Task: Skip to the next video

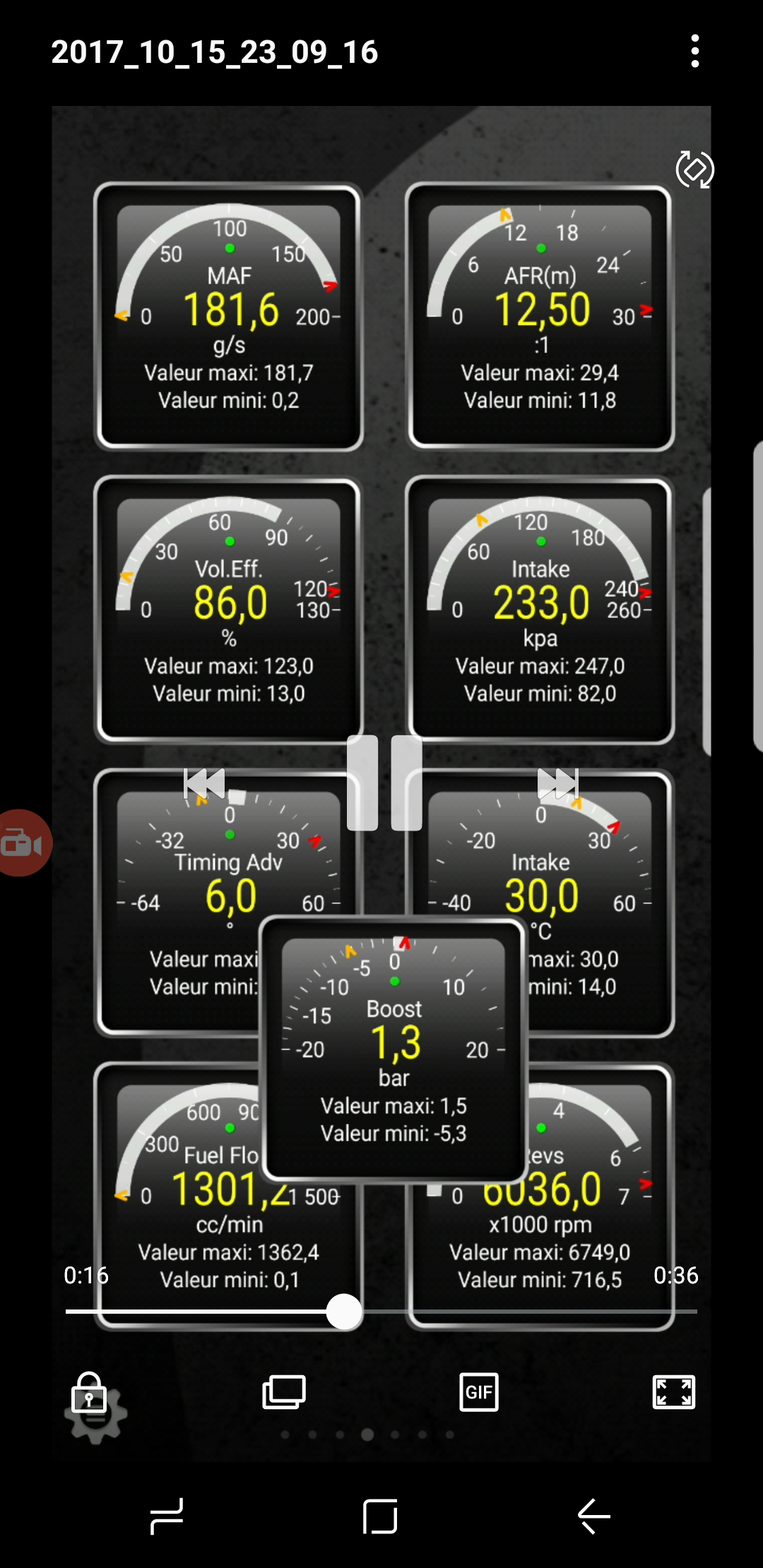Action: [x=558, y=783]
